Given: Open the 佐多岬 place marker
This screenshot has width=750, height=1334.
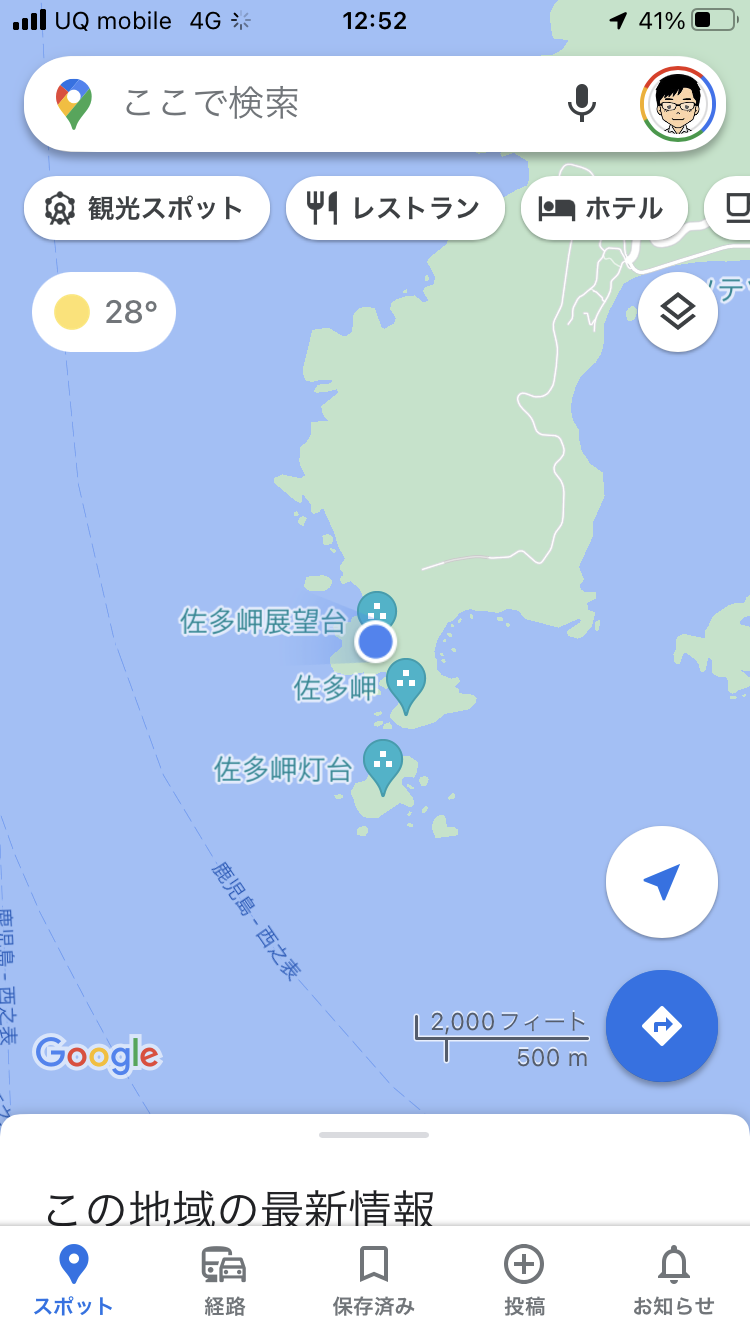Looking at the screenshot, I should [x=405, y=682].
